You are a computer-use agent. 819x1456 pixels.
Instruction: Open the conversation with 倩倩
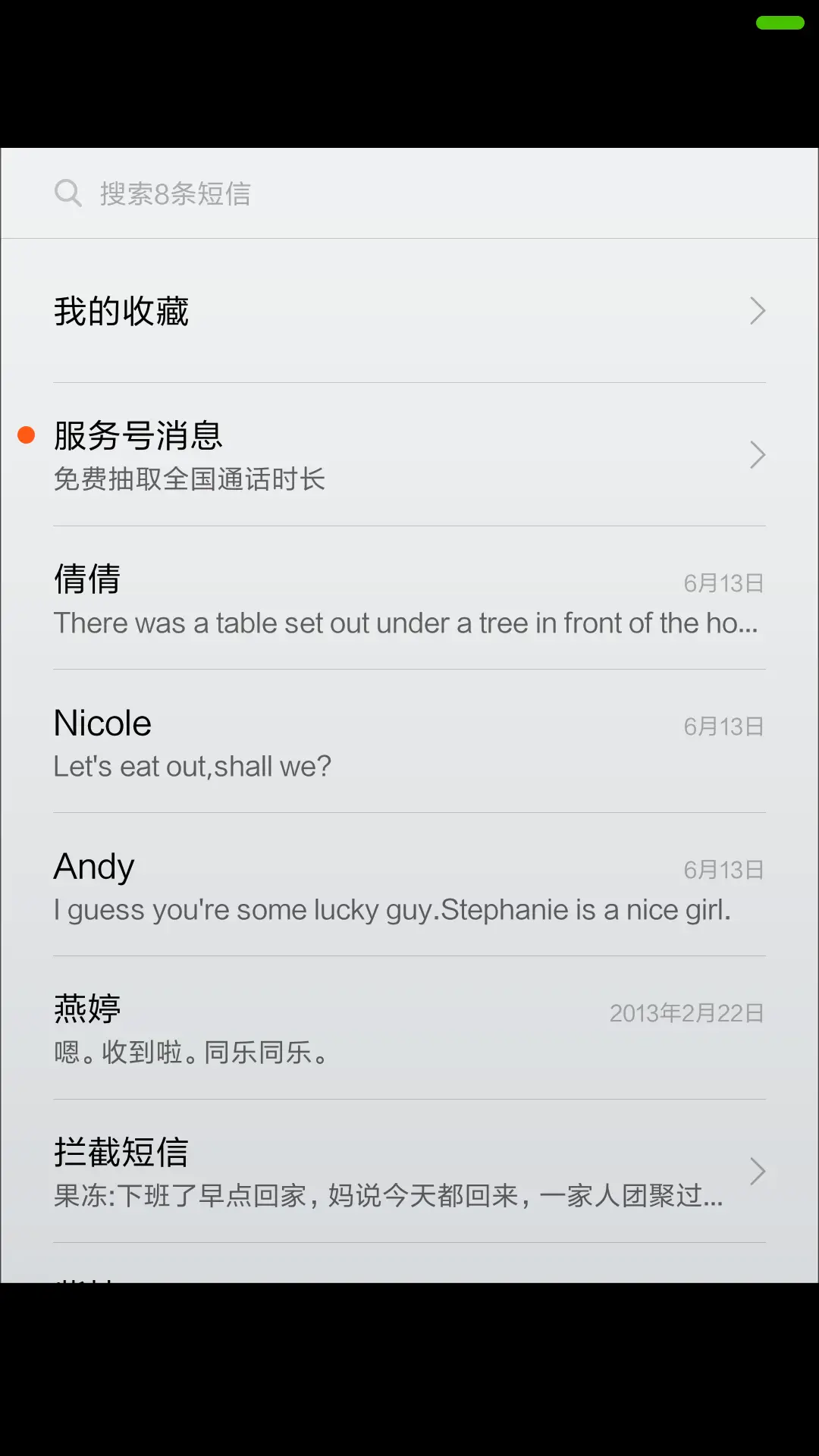click(409, 599)
